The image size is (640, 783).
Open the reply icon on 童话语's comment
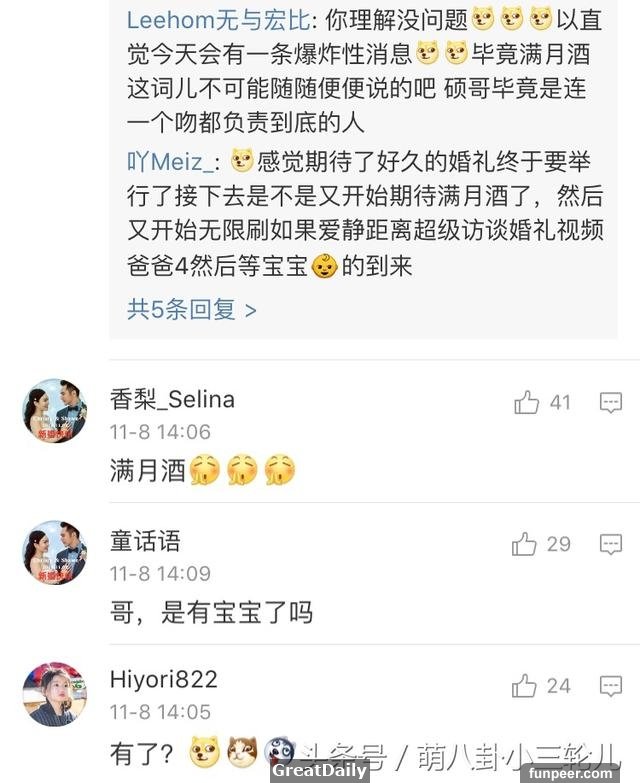point(610,545)
